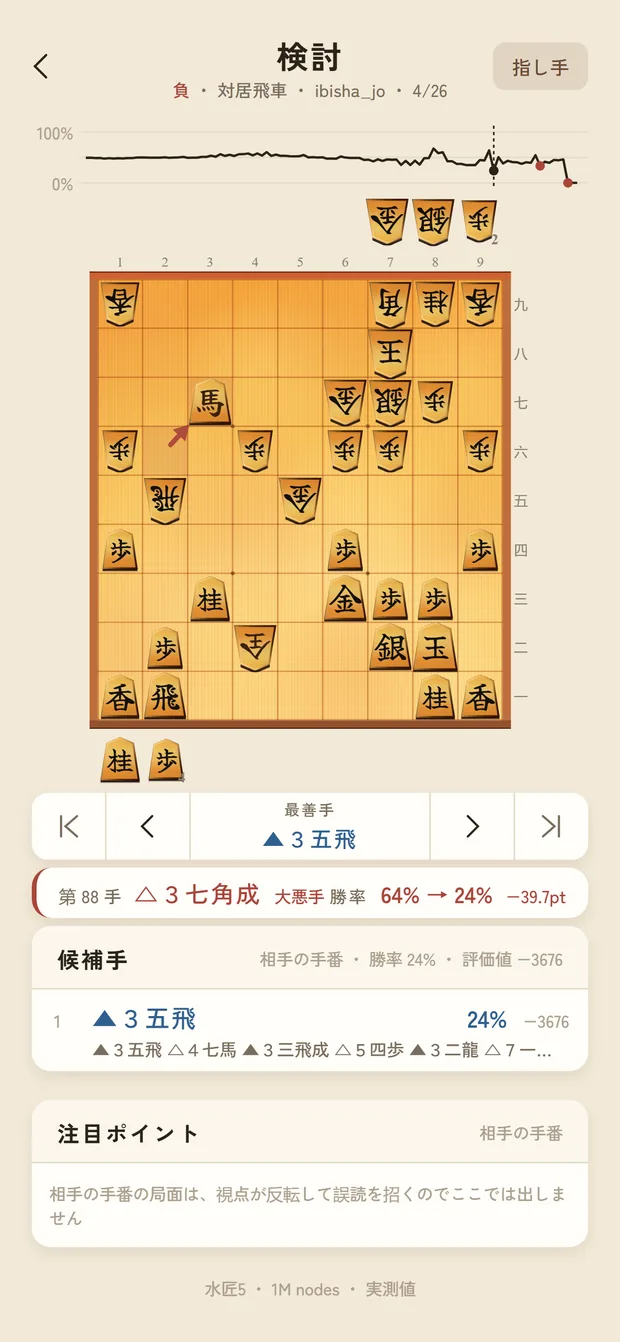Select candidate move ▲3五飛 at 24%

[x=310, y=1030]
